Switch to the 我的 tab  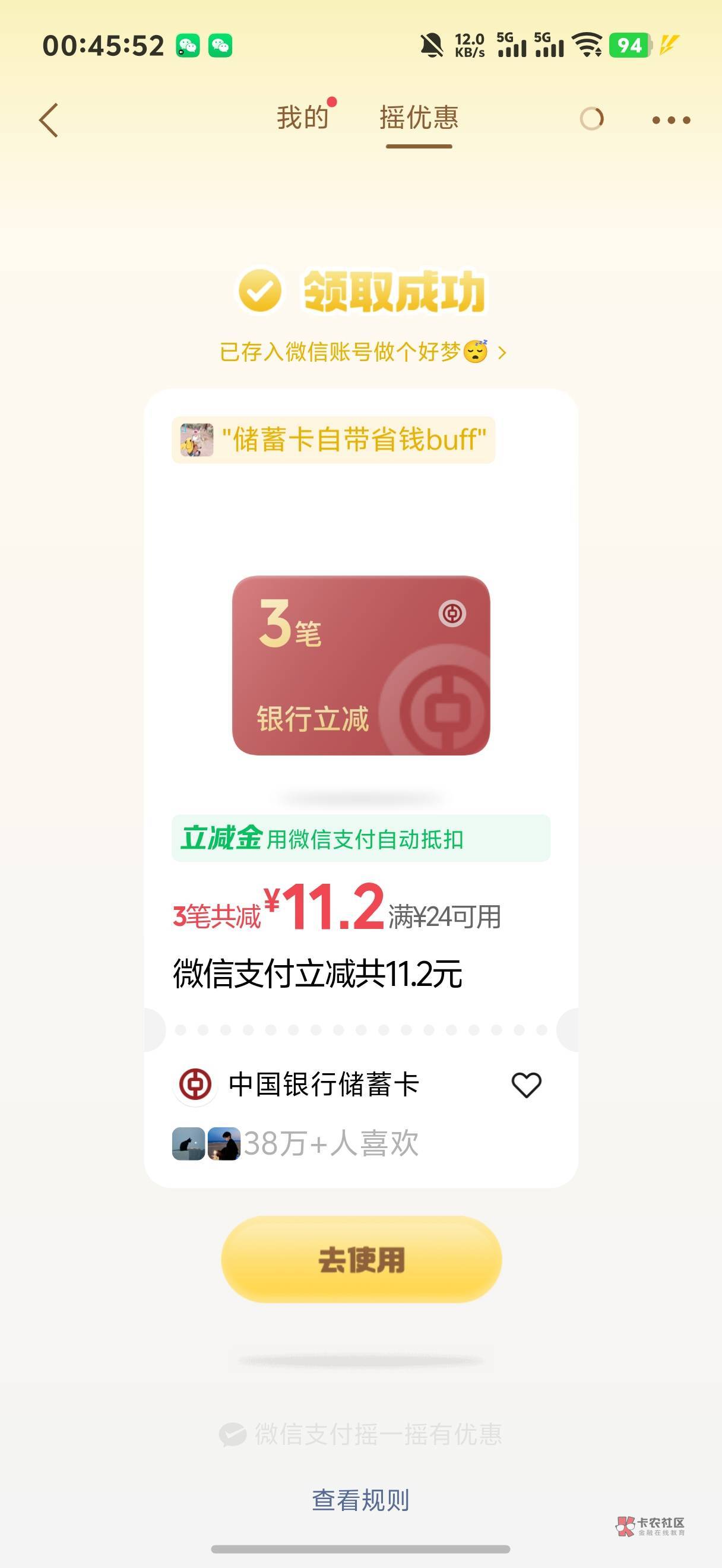pos(303,118)
